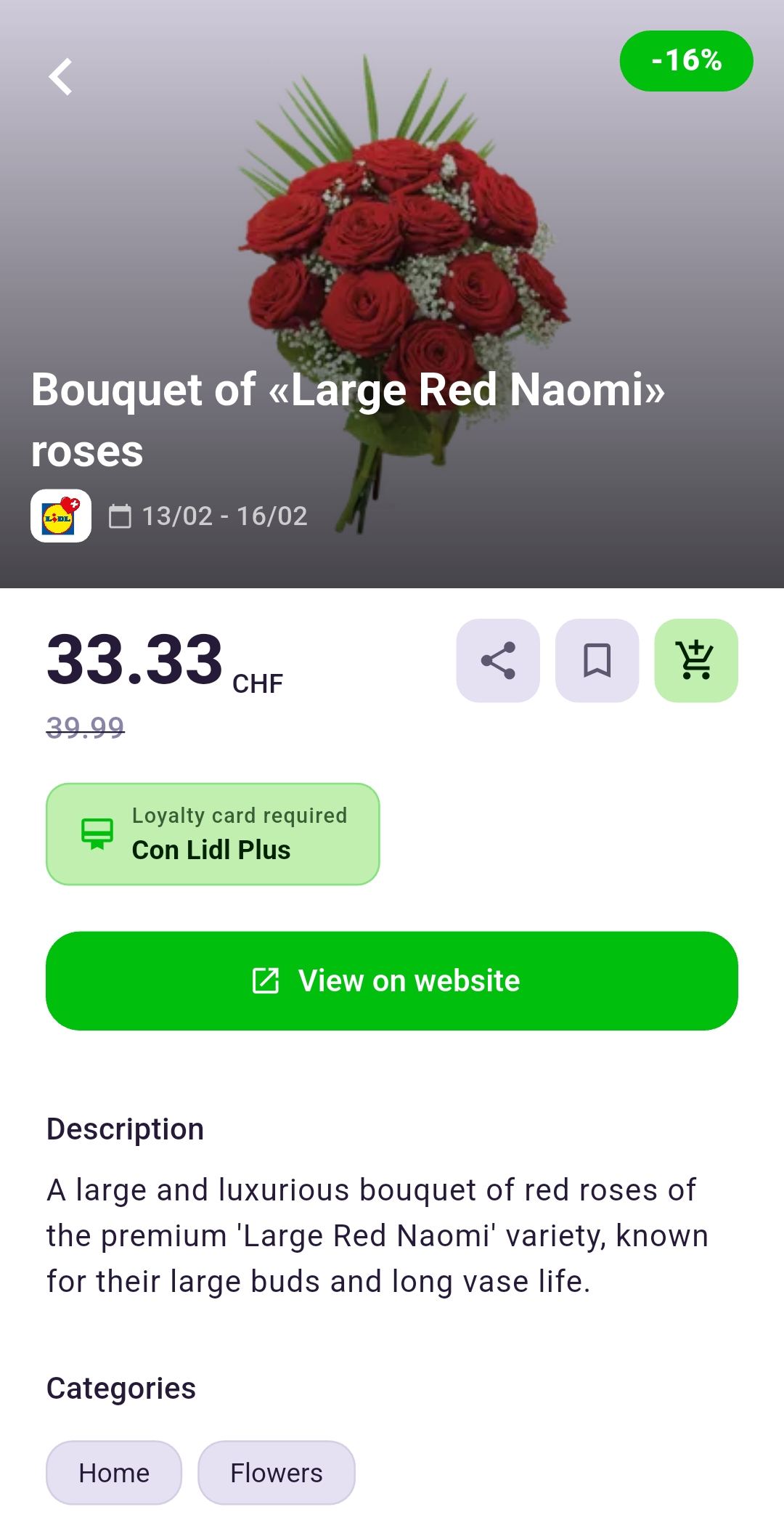The image size is (784, 1536).
Task: Tap the product title Large Red Naomi roses
Action: [x=348, y=418]
